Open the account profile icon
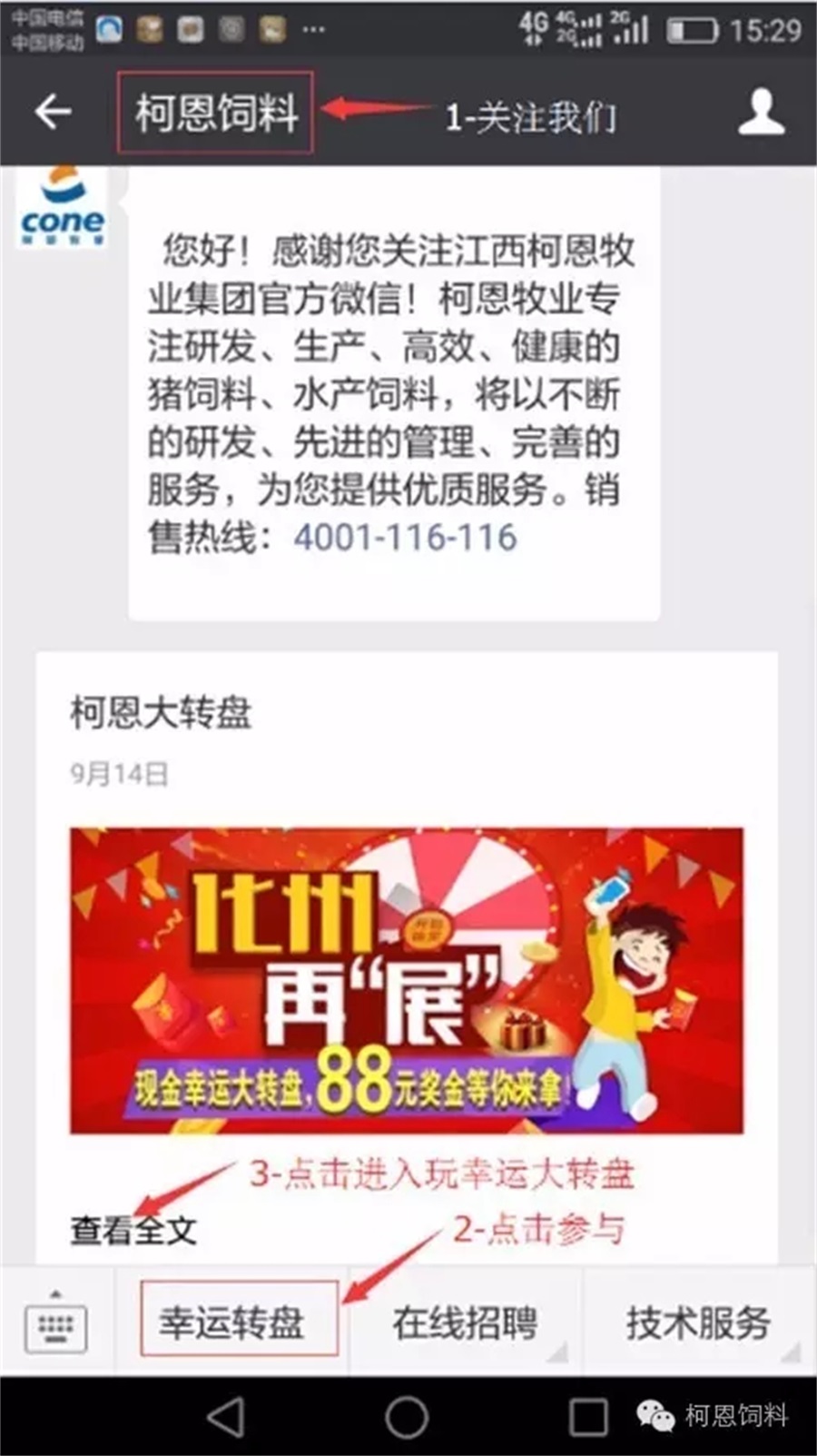This screenshot has height=1456, width=817. 761,113
